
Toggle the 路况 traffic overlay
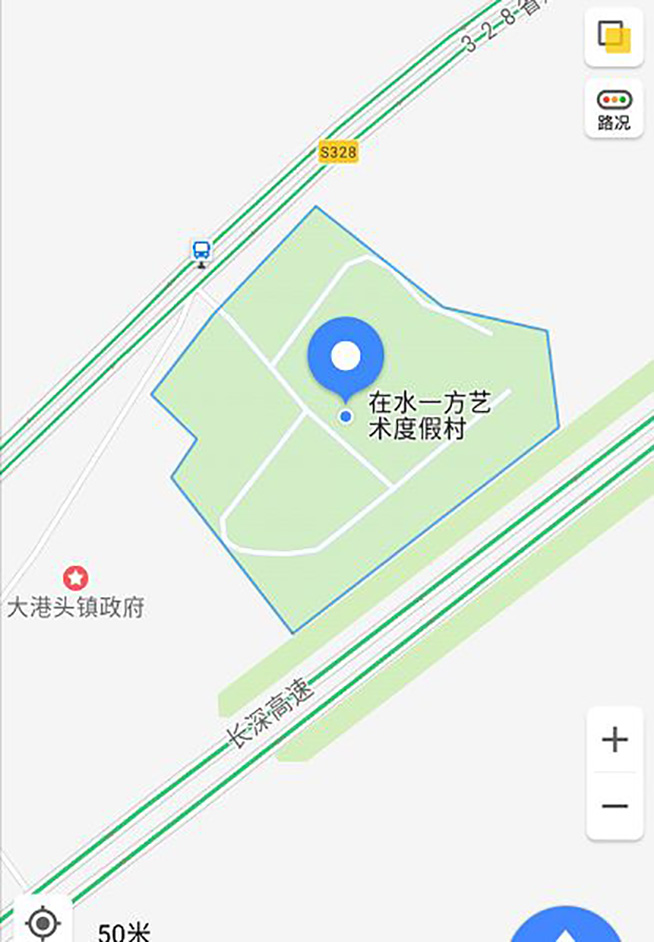pos(614,108)
